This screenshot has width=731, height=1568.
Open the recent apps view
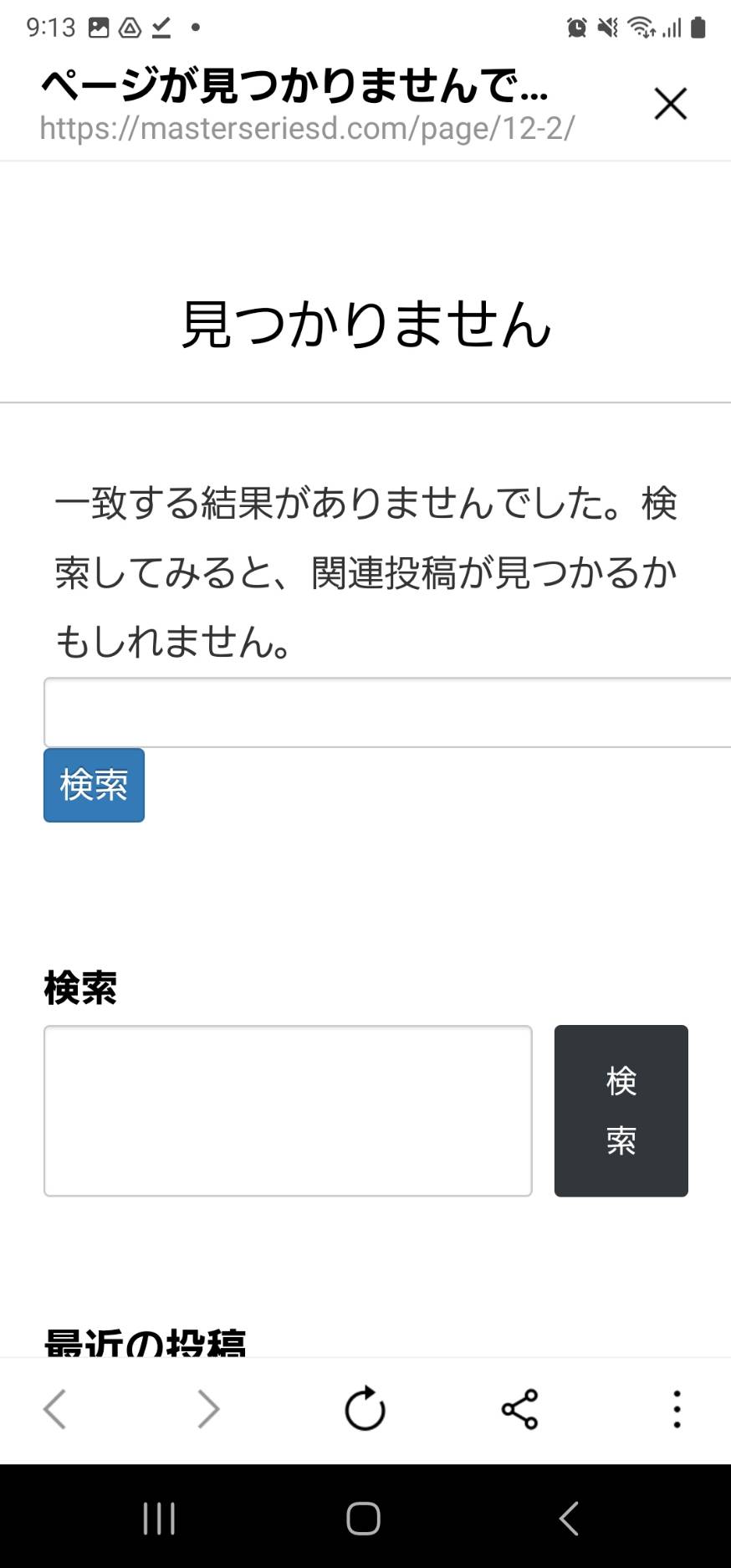pos(159,1518)
